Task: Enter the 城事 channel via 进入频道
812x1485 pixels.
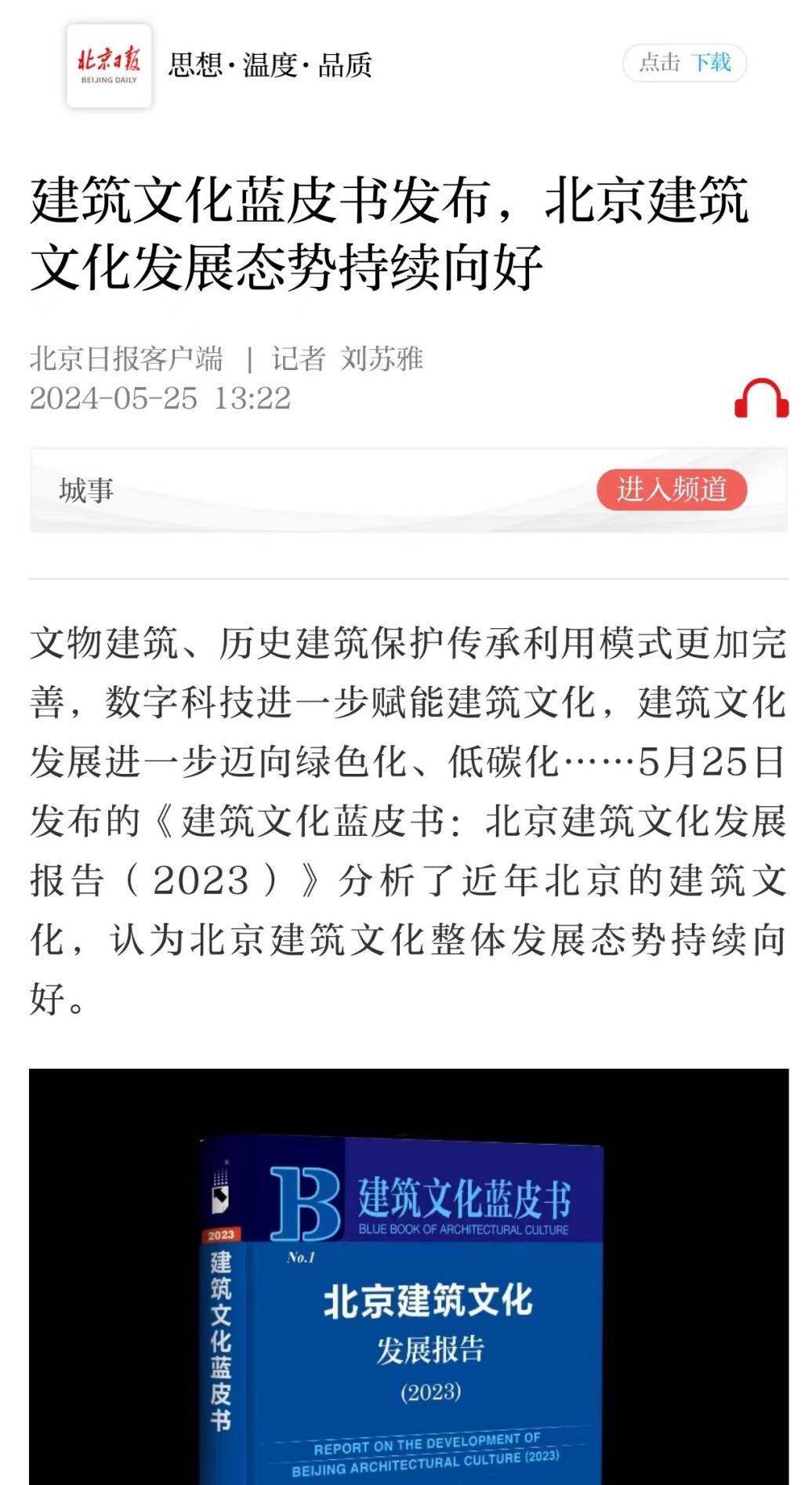Action: [x=671, y=490]
